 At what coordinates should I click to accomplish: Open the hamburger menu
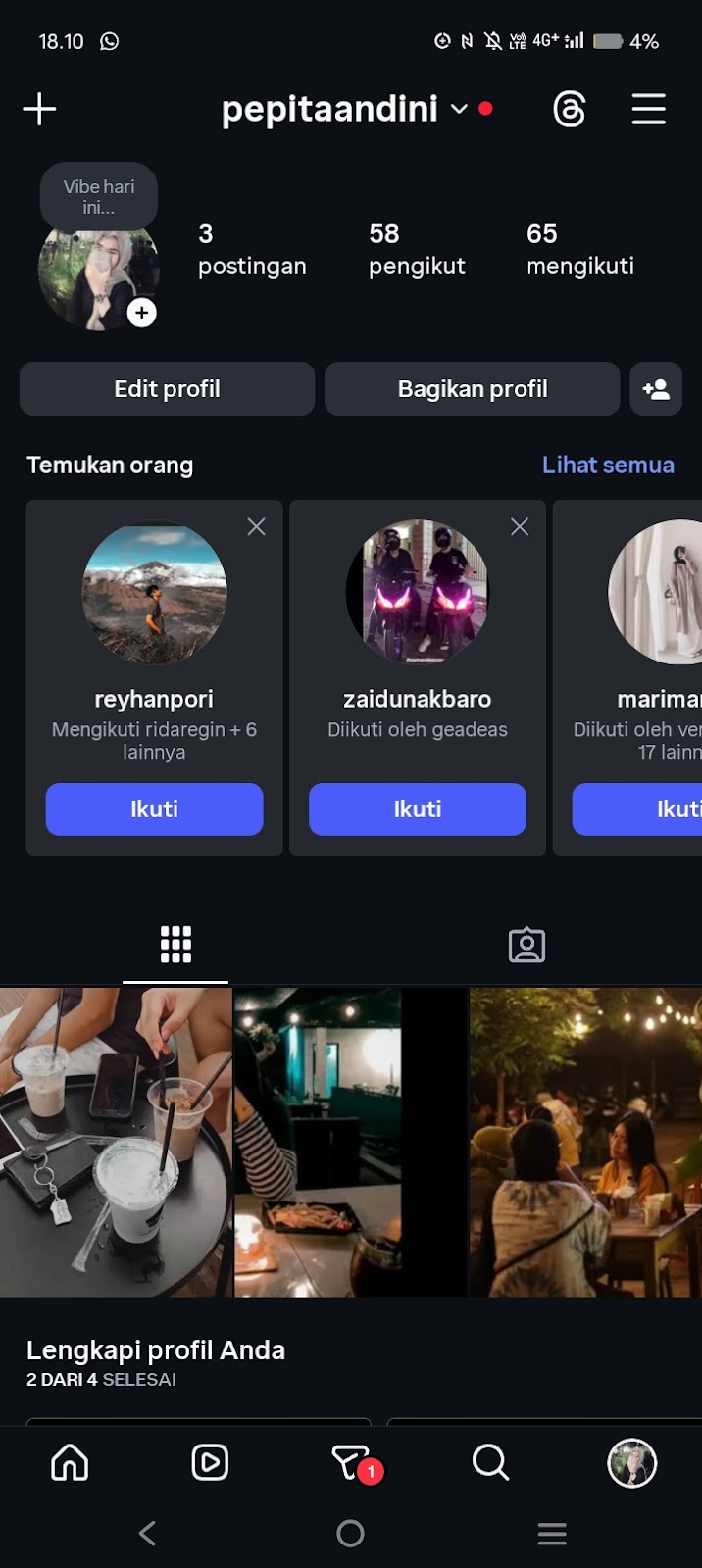pos(648,109)
